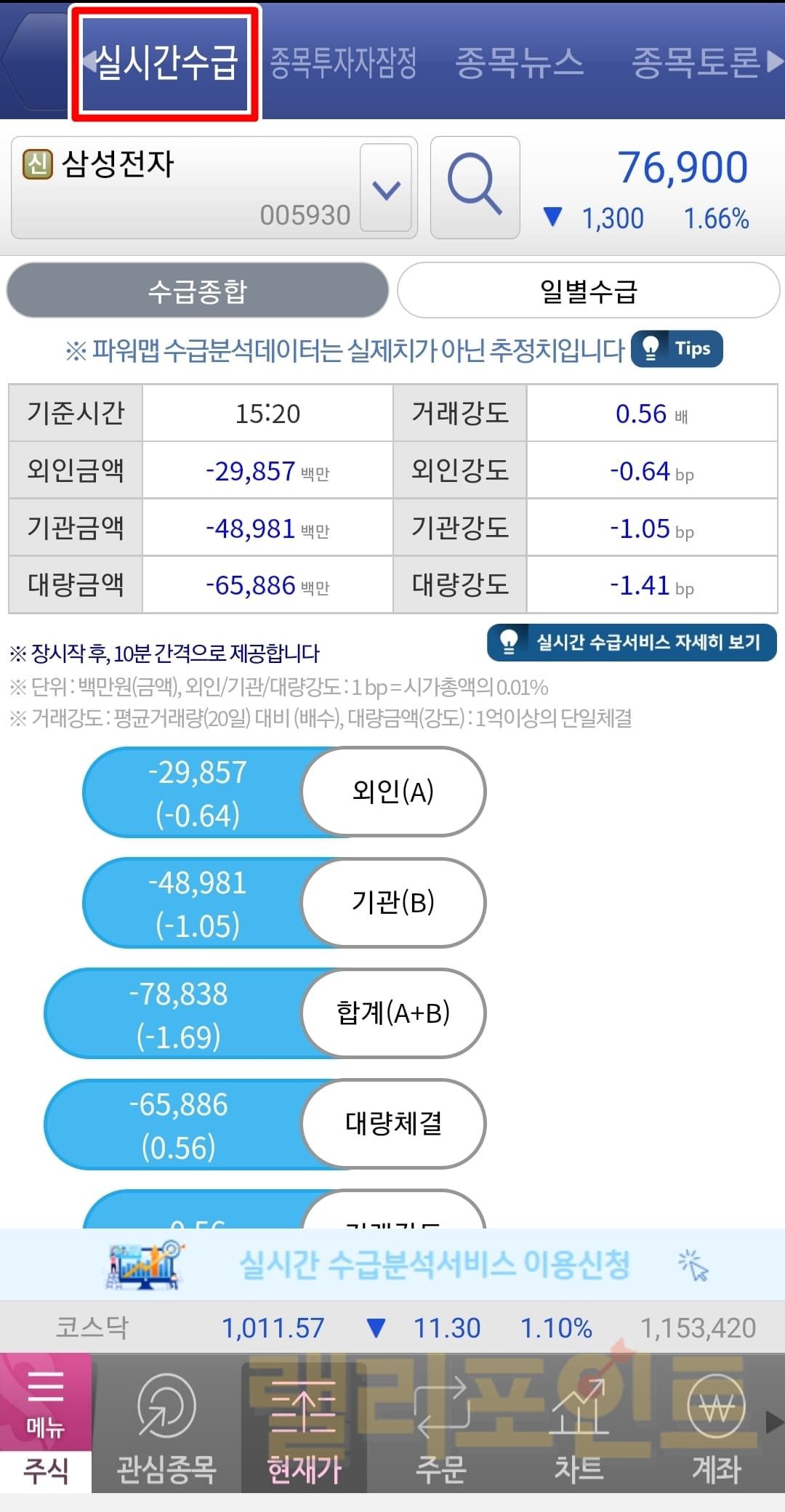Switch to 일별수급 view

(588, 291)
